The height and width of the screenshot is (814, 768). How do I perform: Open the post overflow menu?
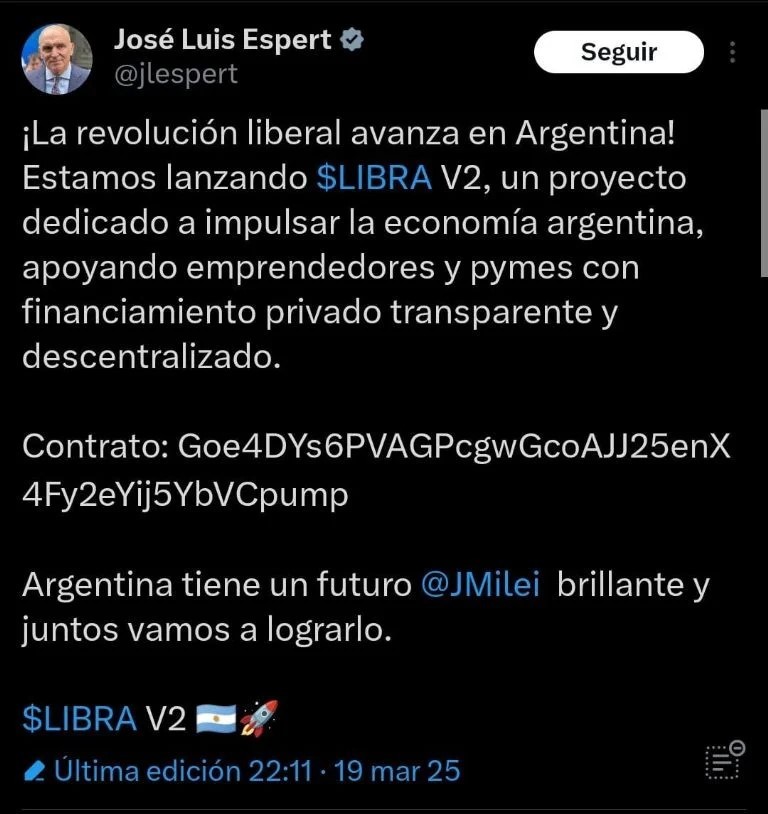(733, 52)
